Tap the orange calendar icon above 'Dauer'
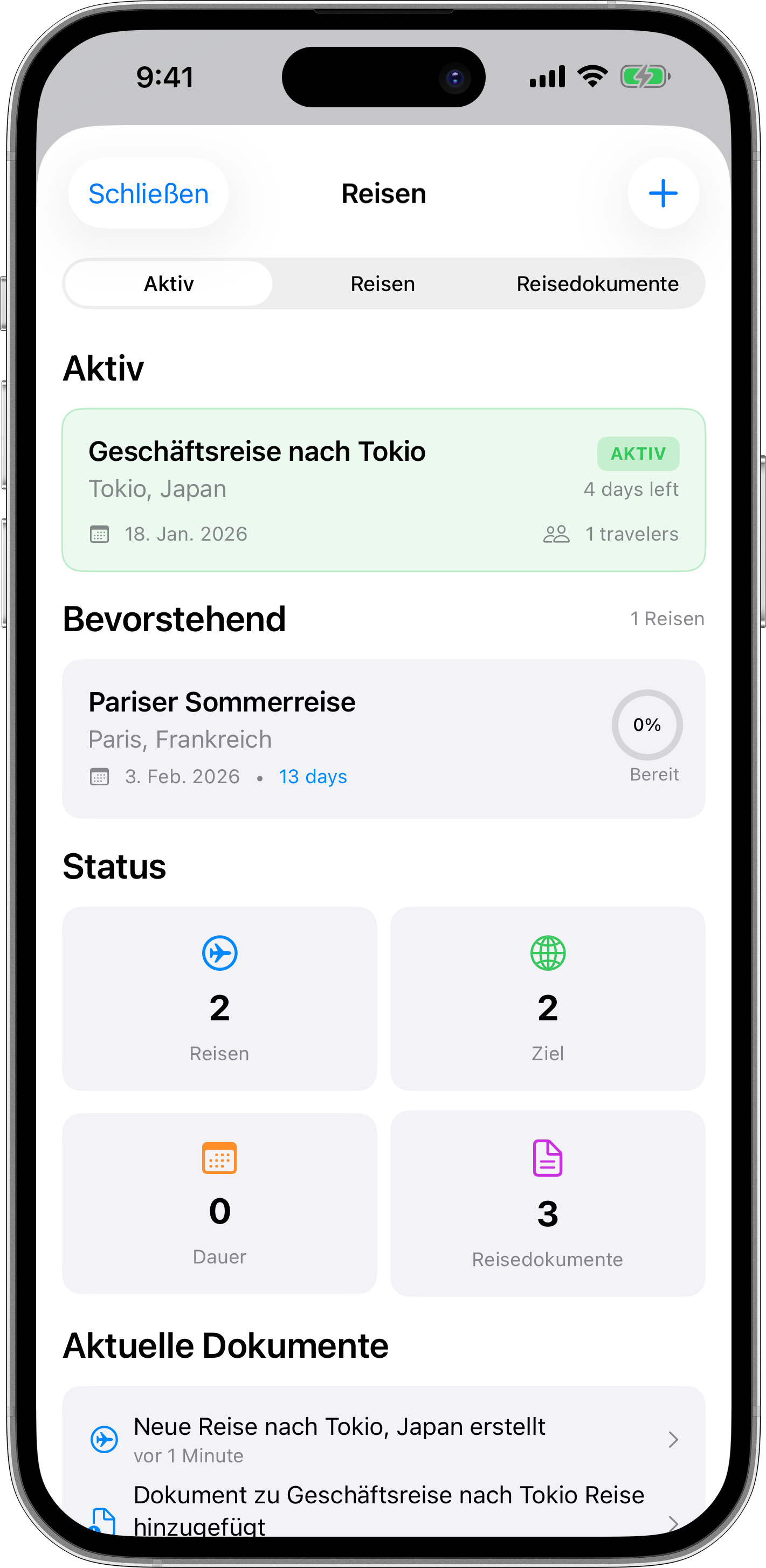 coord(220,1158)
